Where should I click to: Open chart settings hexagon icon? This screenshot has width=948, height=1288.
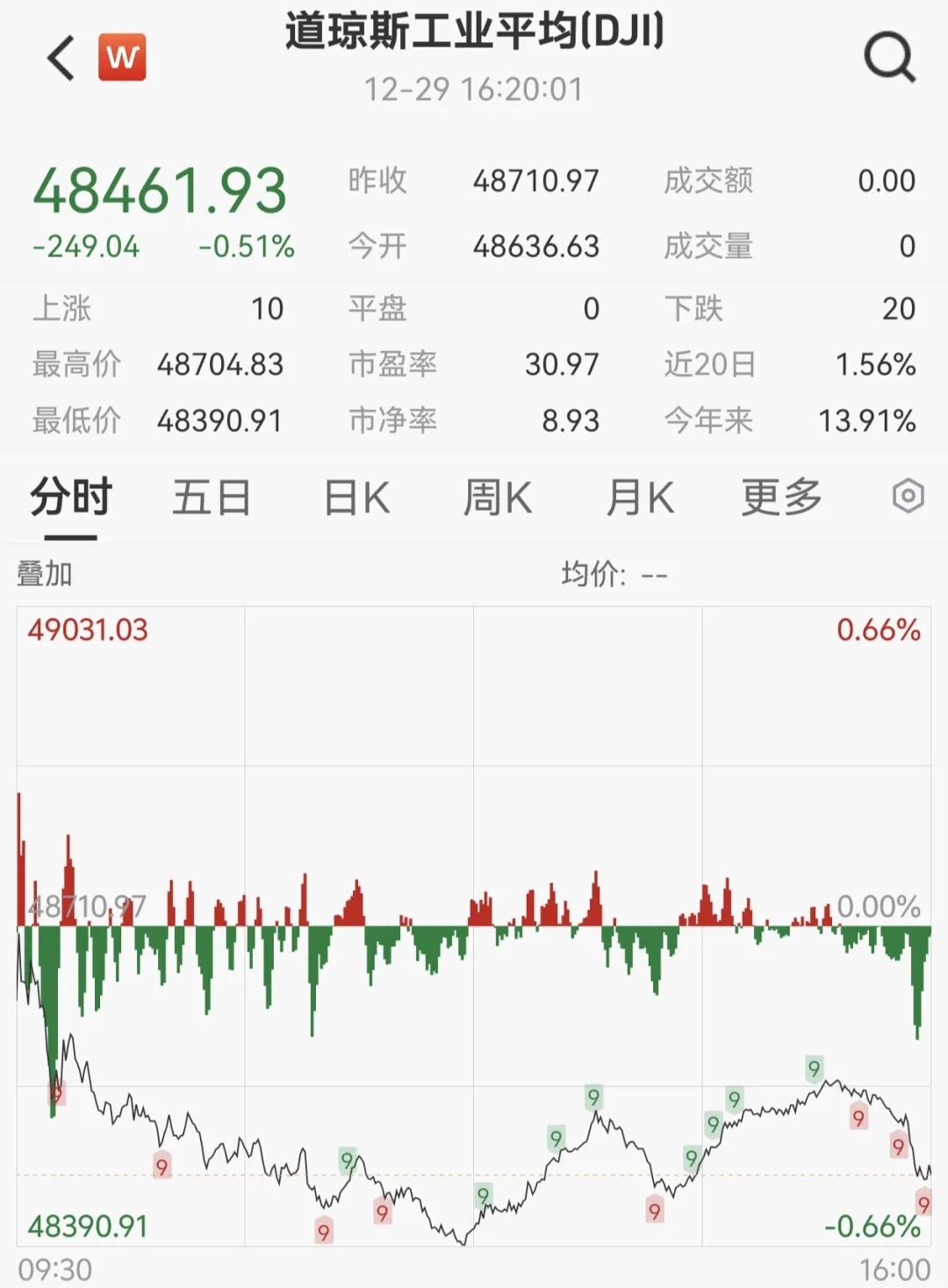click(908, 497)
